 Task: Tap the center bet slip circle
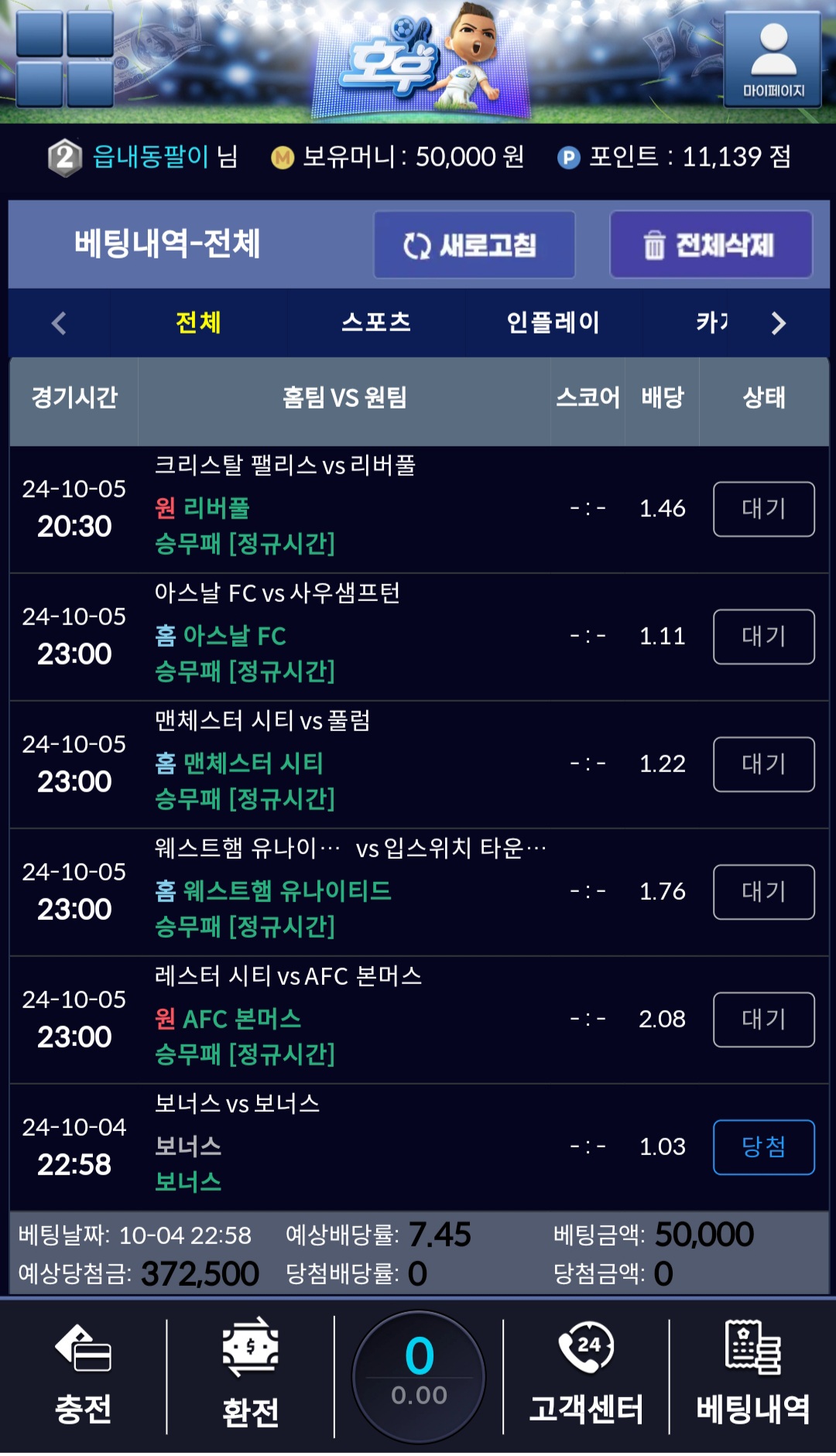[x=419, y=1377]
